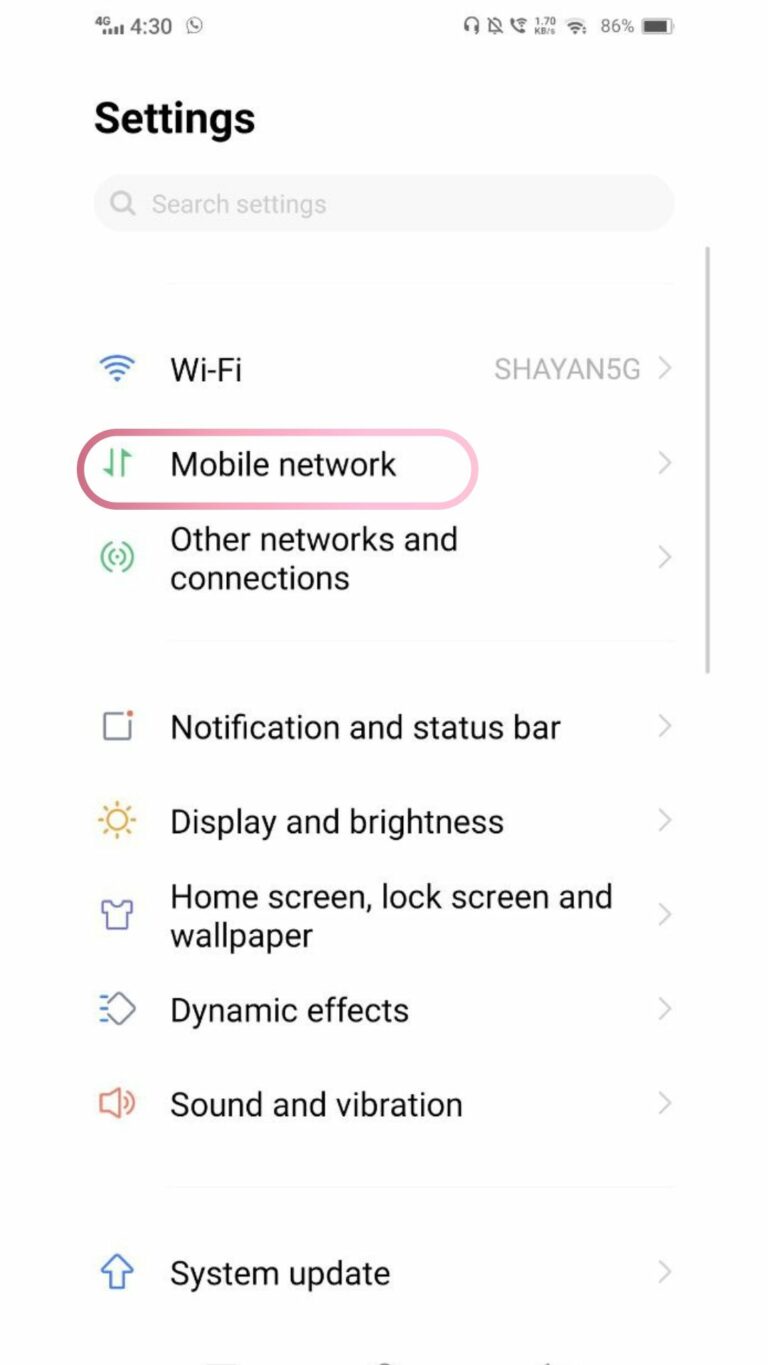Expand Sound and vibration with its chevron

[x=664, y=1104]
